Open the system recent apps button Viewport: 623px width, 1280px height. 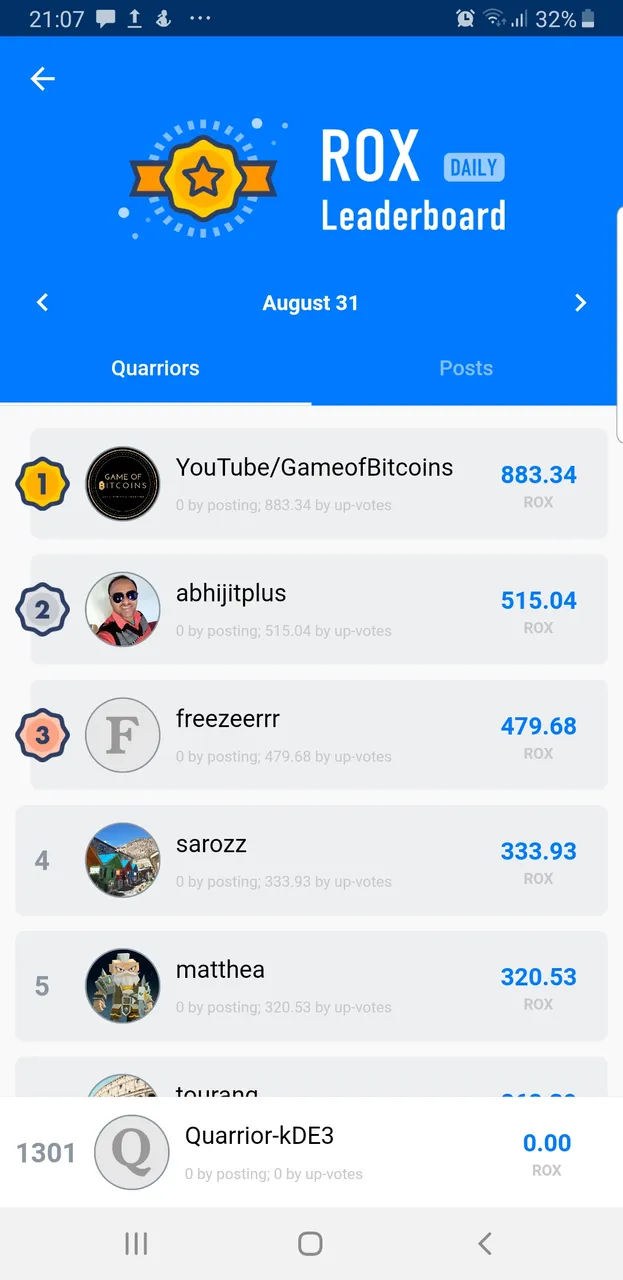click(136, 1243)
